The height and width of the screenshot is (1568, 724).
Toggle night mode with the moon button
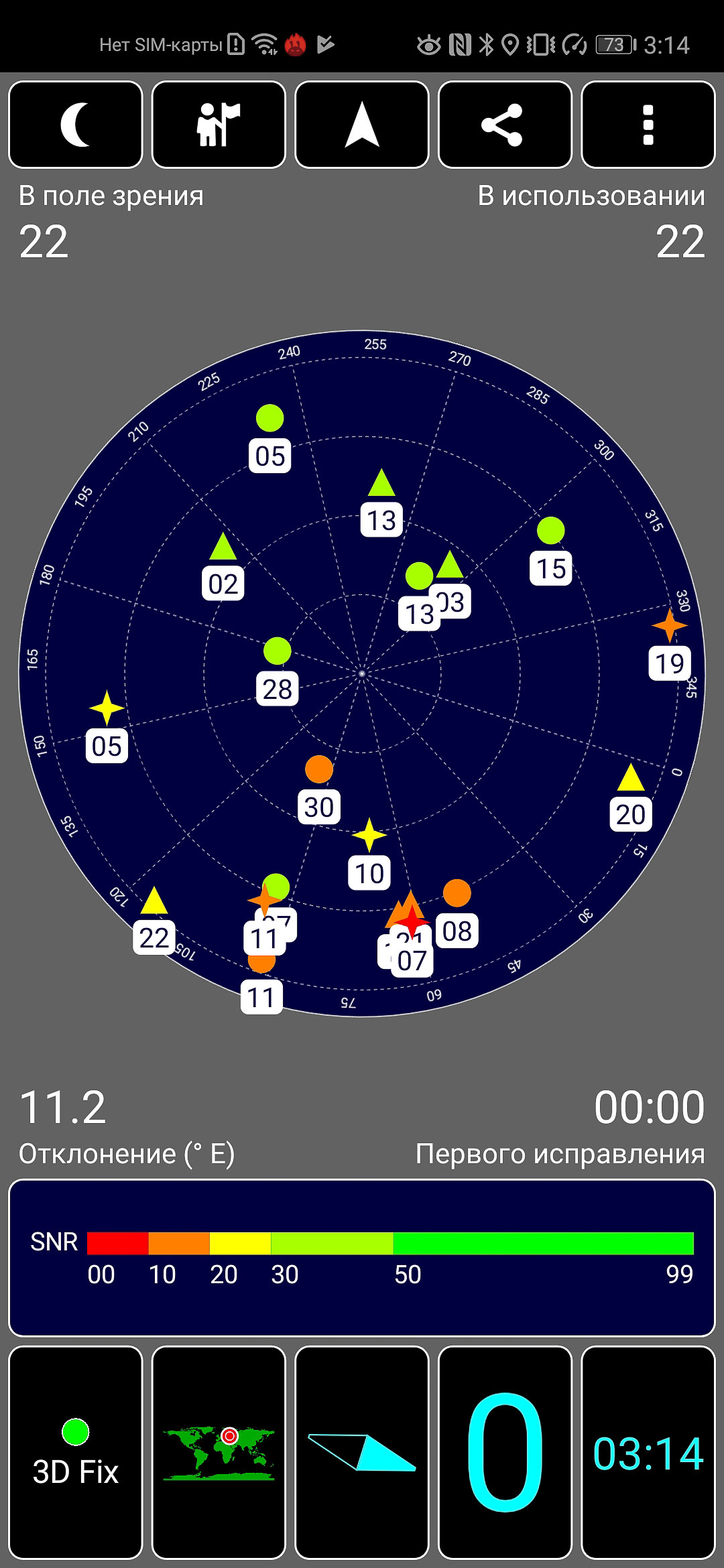click(76, 125)
